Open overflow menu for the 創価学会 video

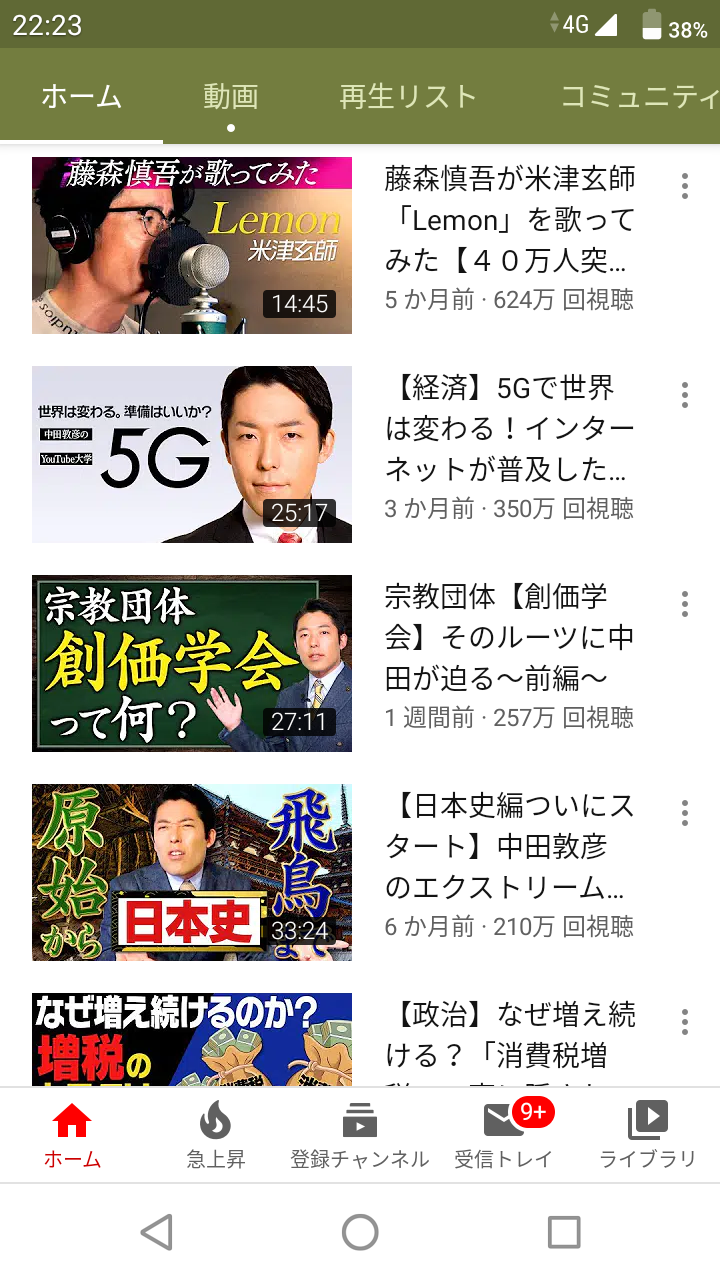click(x=685, y=604)
